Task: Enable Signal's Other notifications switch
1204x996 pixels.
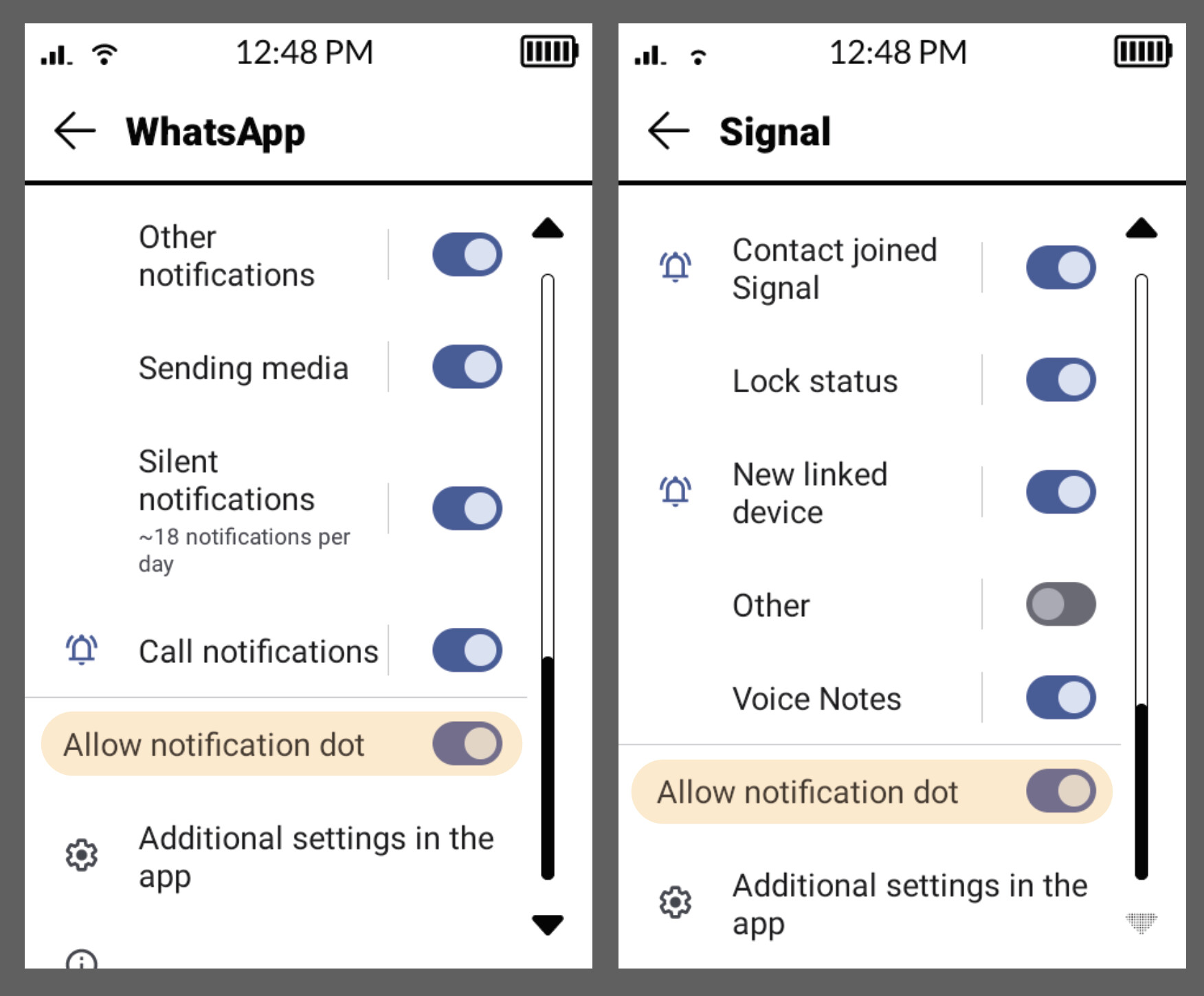Action: 1060,604
